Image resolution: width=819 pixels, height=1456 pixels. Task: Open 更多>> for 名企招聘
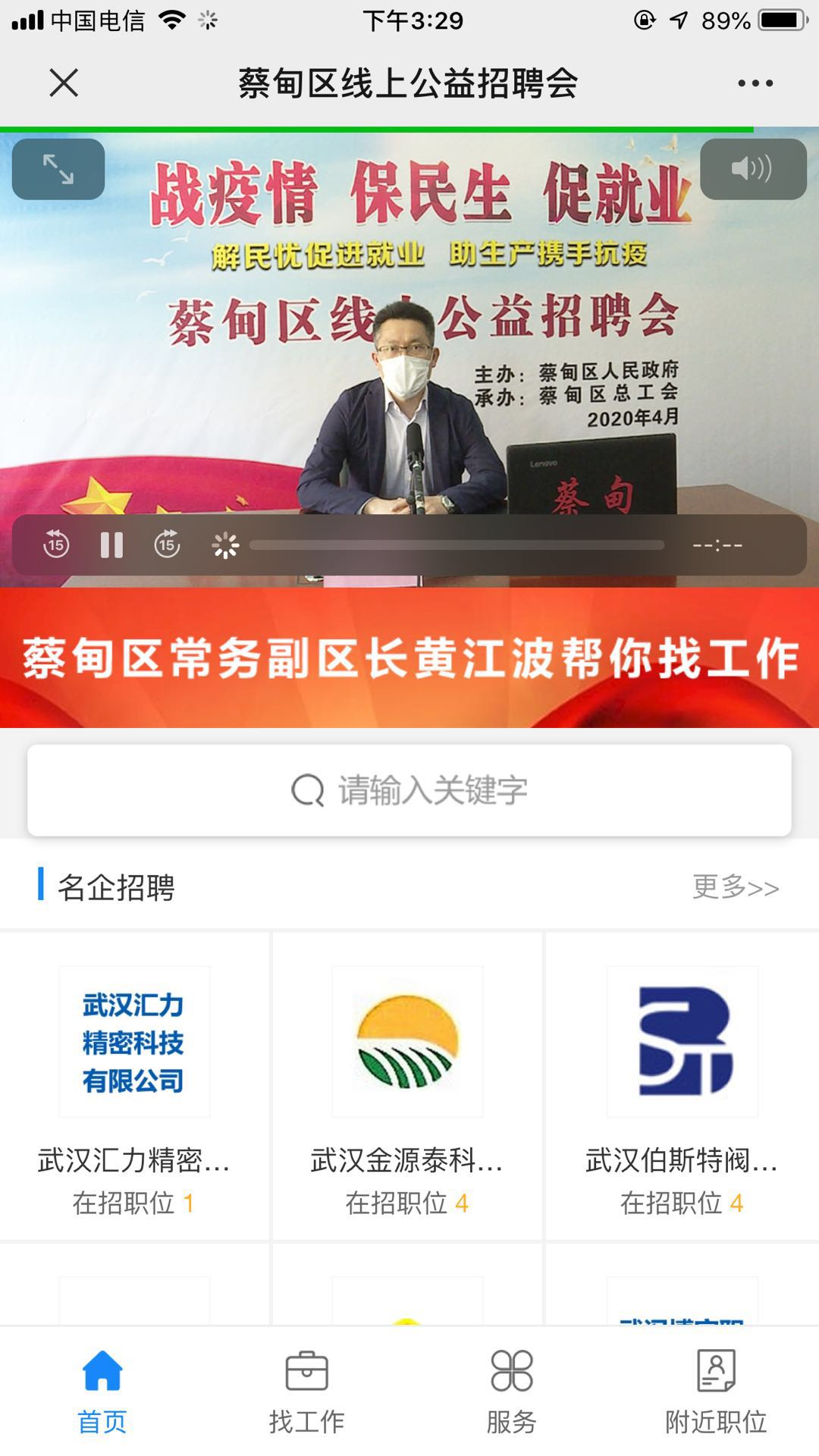tap(735, 886)
